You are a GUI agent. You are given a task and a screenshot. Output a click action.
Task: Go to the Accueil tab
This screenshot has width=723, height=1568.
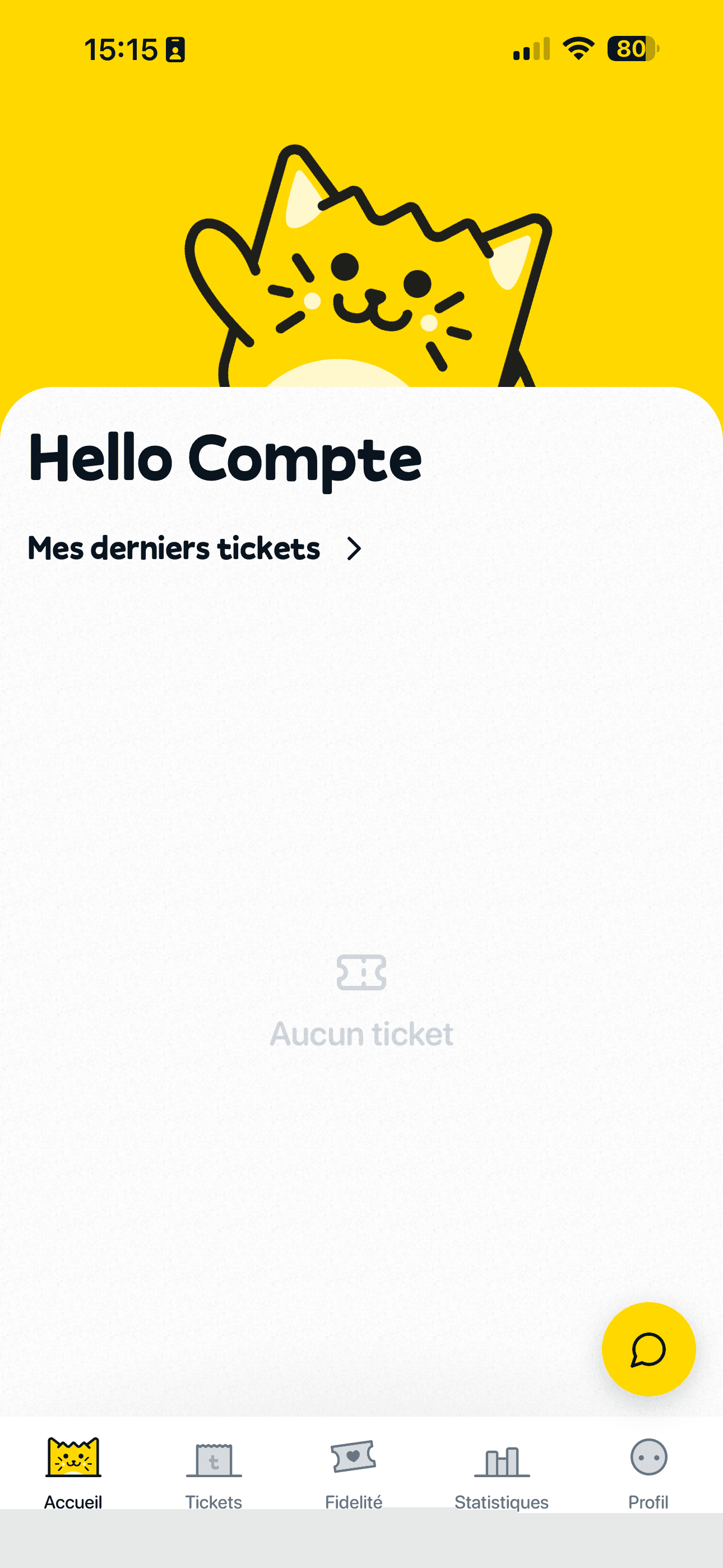click(73, 1474)
